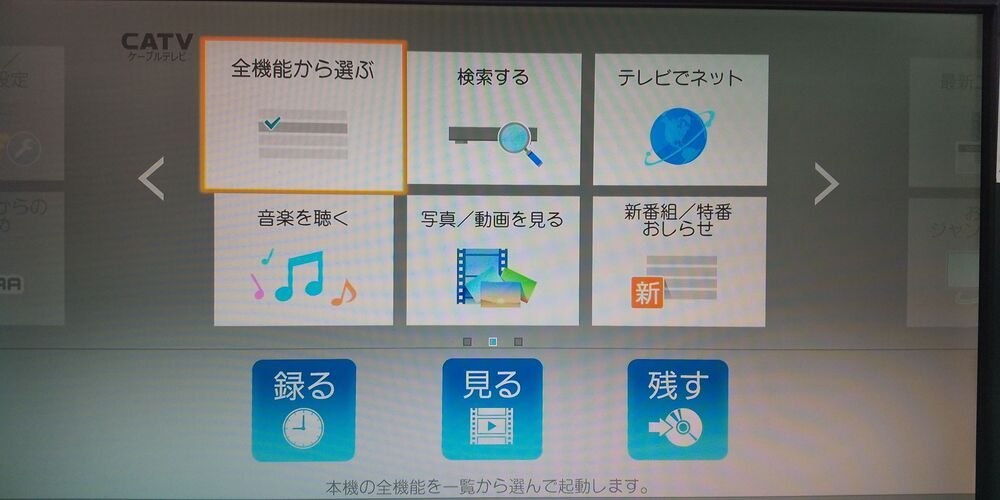The height and width of the screenshot is (500, 1000).
Task: Choose the 音楽を聴く music tile
Action: click(303, 260)
